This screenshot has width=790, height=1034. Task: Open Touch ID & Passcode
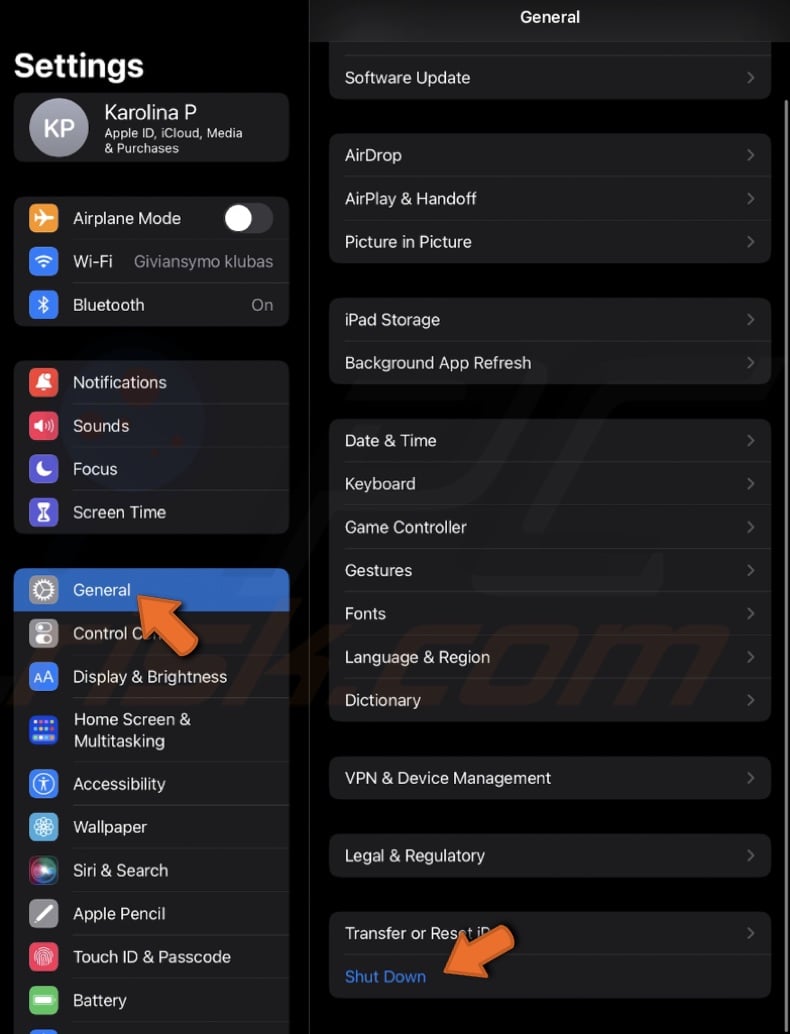coord(151,957)
